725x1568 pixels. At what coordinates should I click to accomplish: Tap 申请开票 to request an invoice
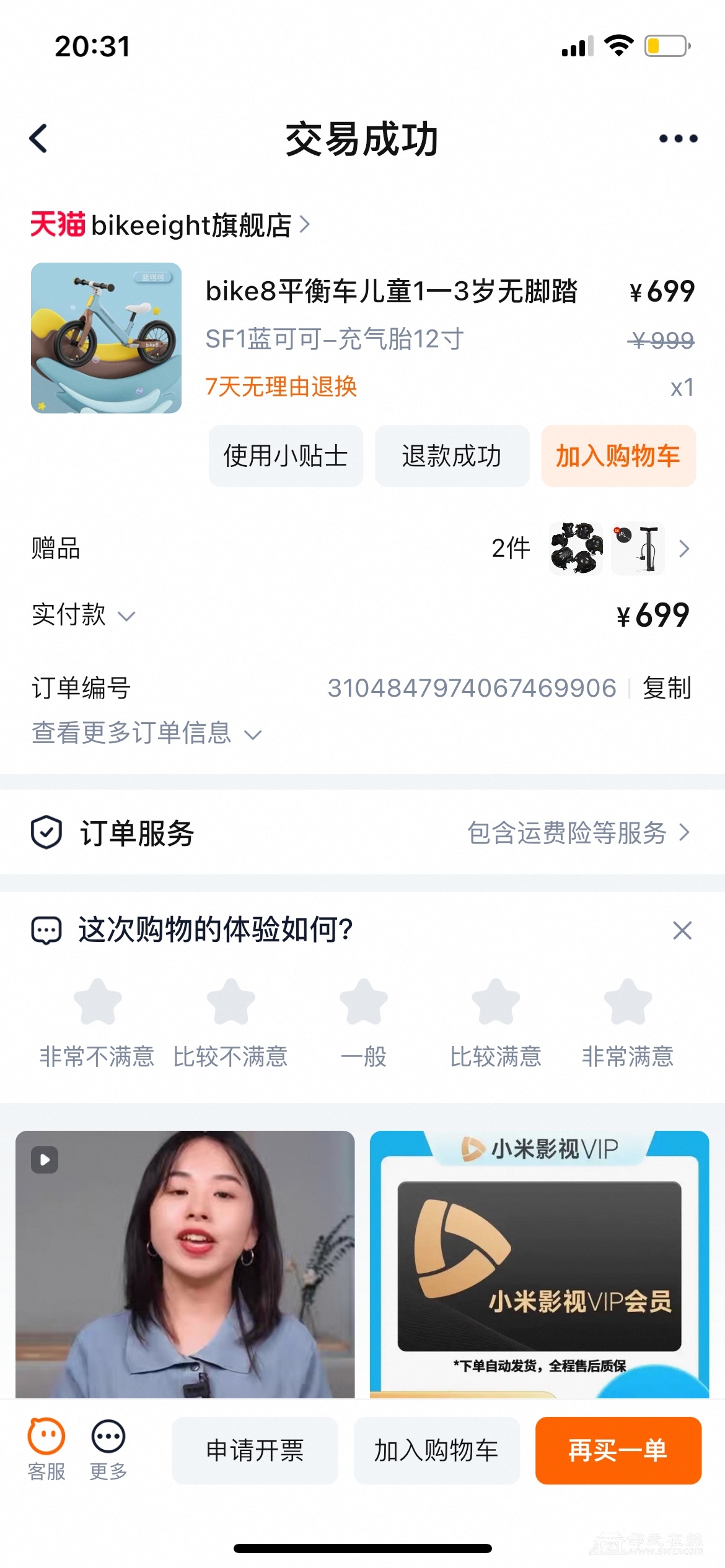[255, 1450]
